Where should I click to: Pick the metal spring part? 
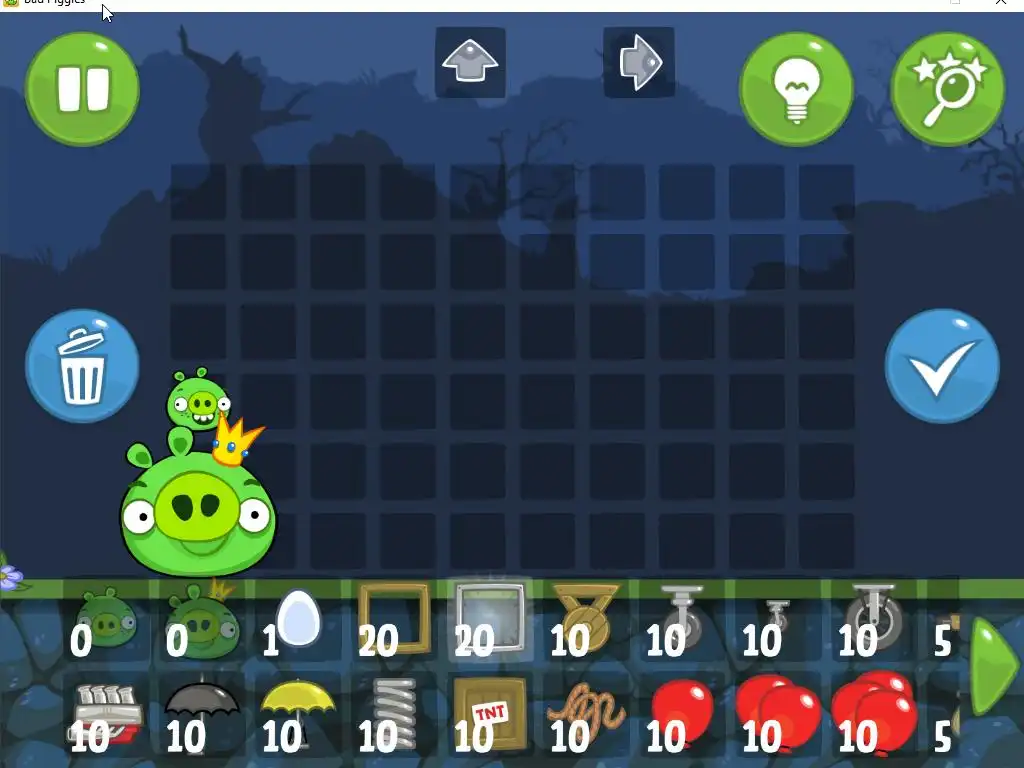pos(393,714)
